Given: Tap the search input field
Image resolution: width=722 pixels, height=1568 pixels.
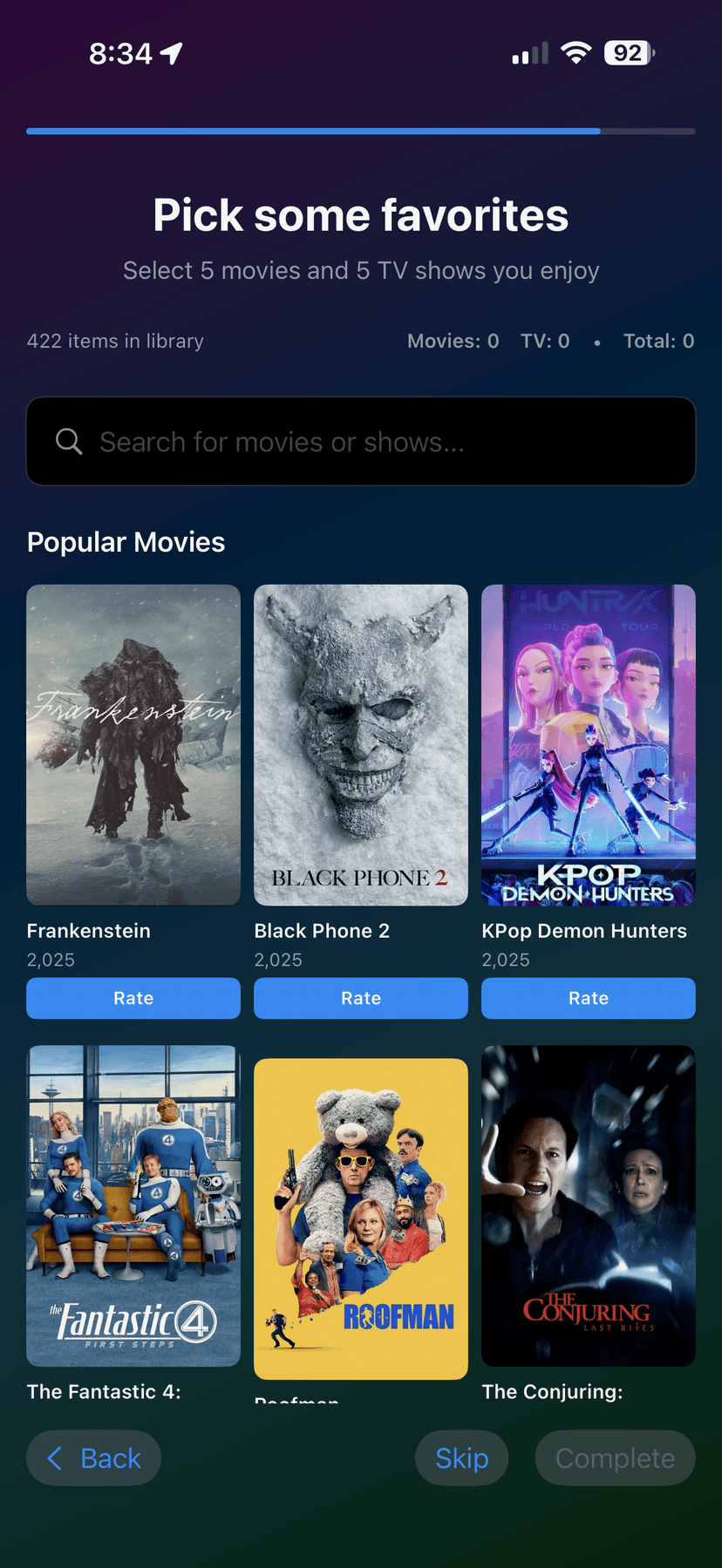Looking at the screenshot, I should click(361, 441).
